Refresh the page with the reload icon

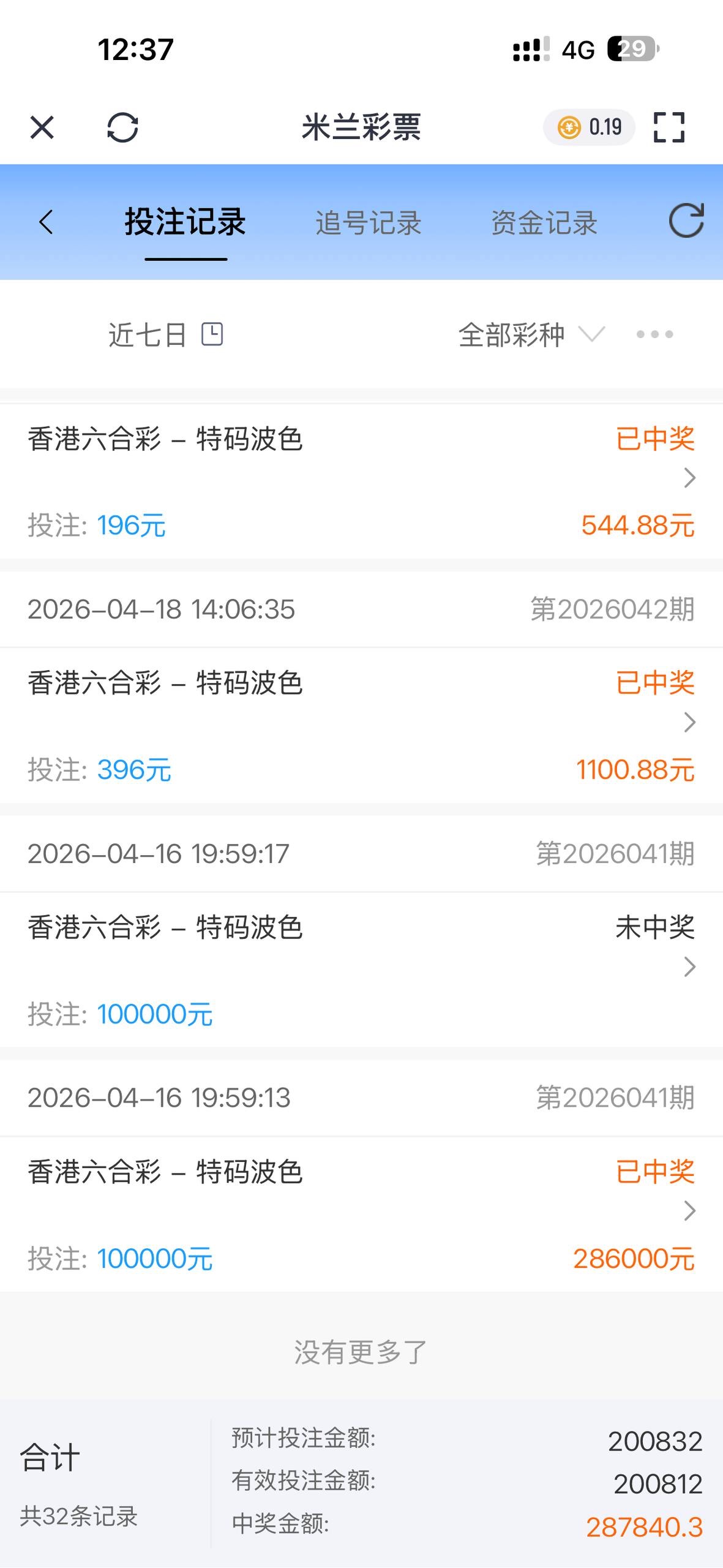tap(123, 127)
